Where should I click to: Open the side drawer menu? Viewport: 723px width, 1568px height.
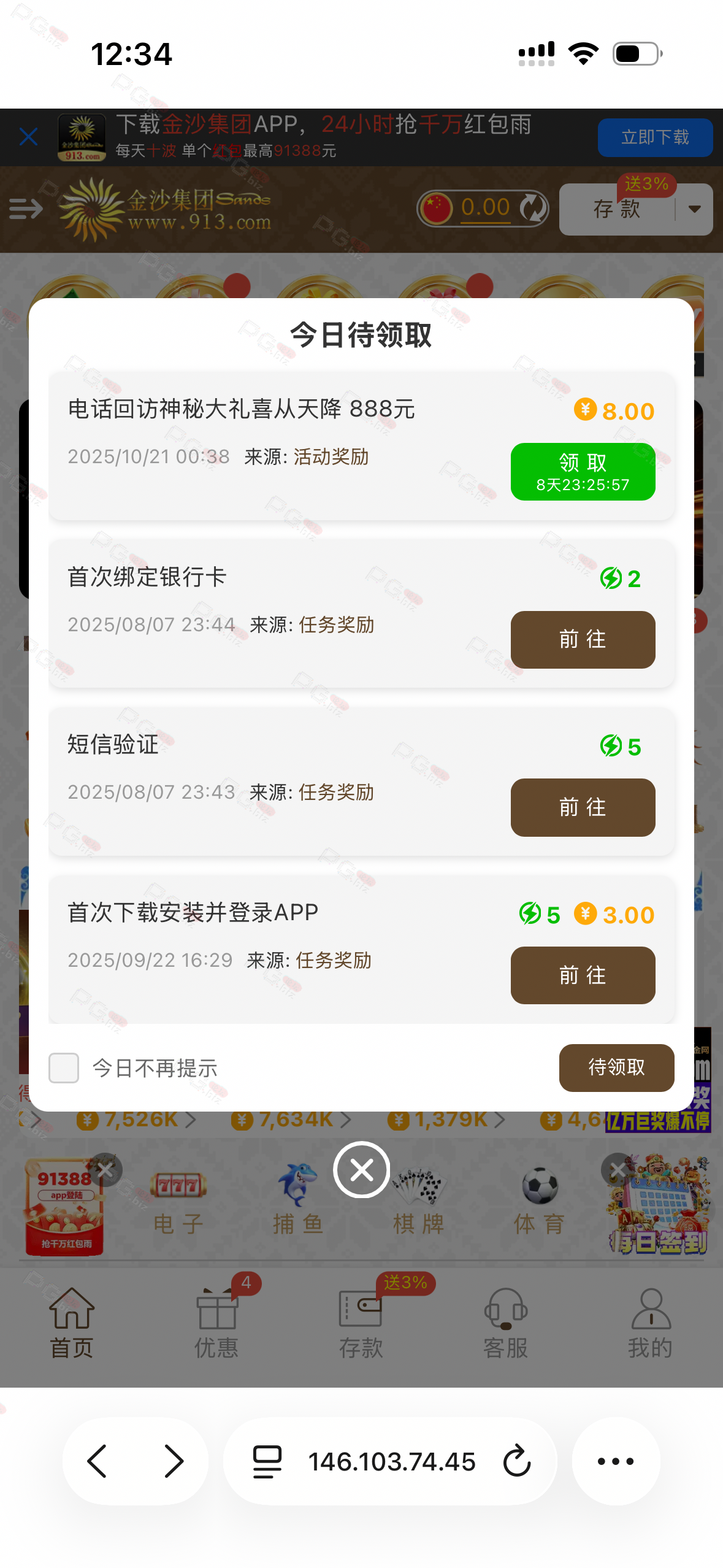(26, 209)
